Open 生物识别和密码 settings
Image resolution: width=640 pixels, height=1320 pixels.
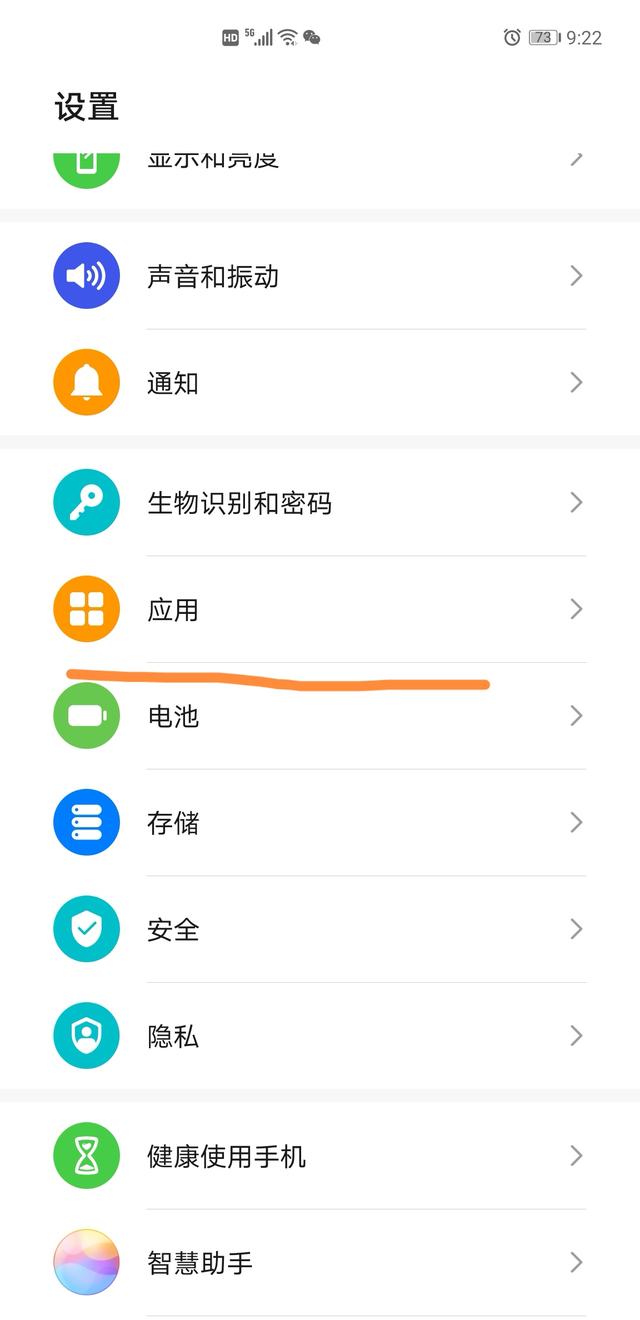[320, 503]
